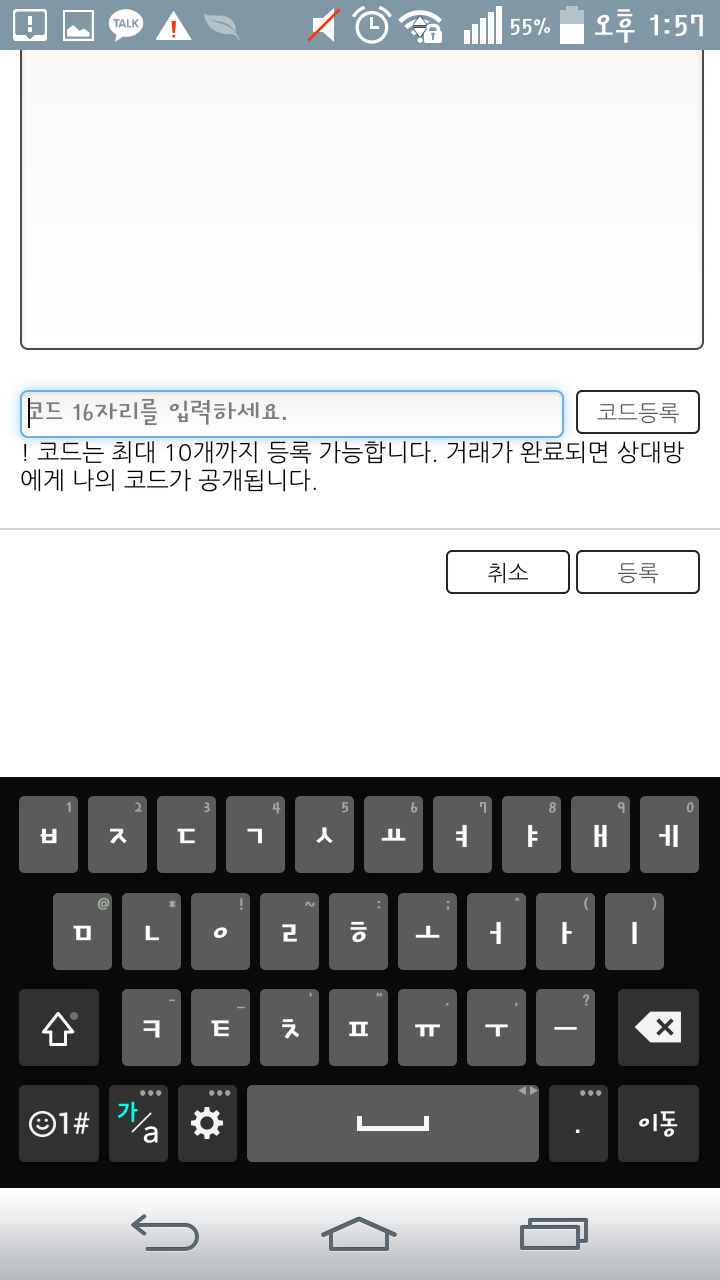Tap the large empty text area
Viewport: 720px width, 1280px height.
362,200
